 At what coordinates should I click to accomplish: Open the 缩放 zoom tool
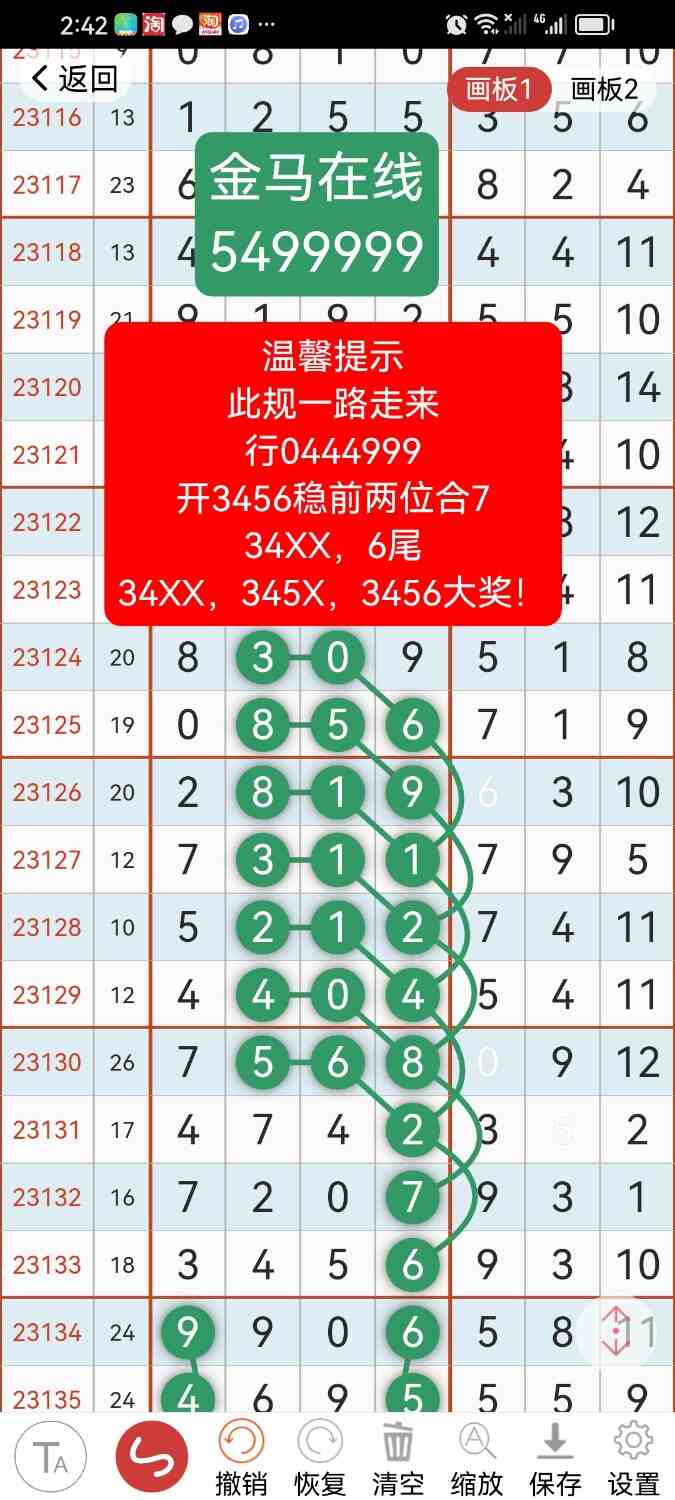(477, 1459)
